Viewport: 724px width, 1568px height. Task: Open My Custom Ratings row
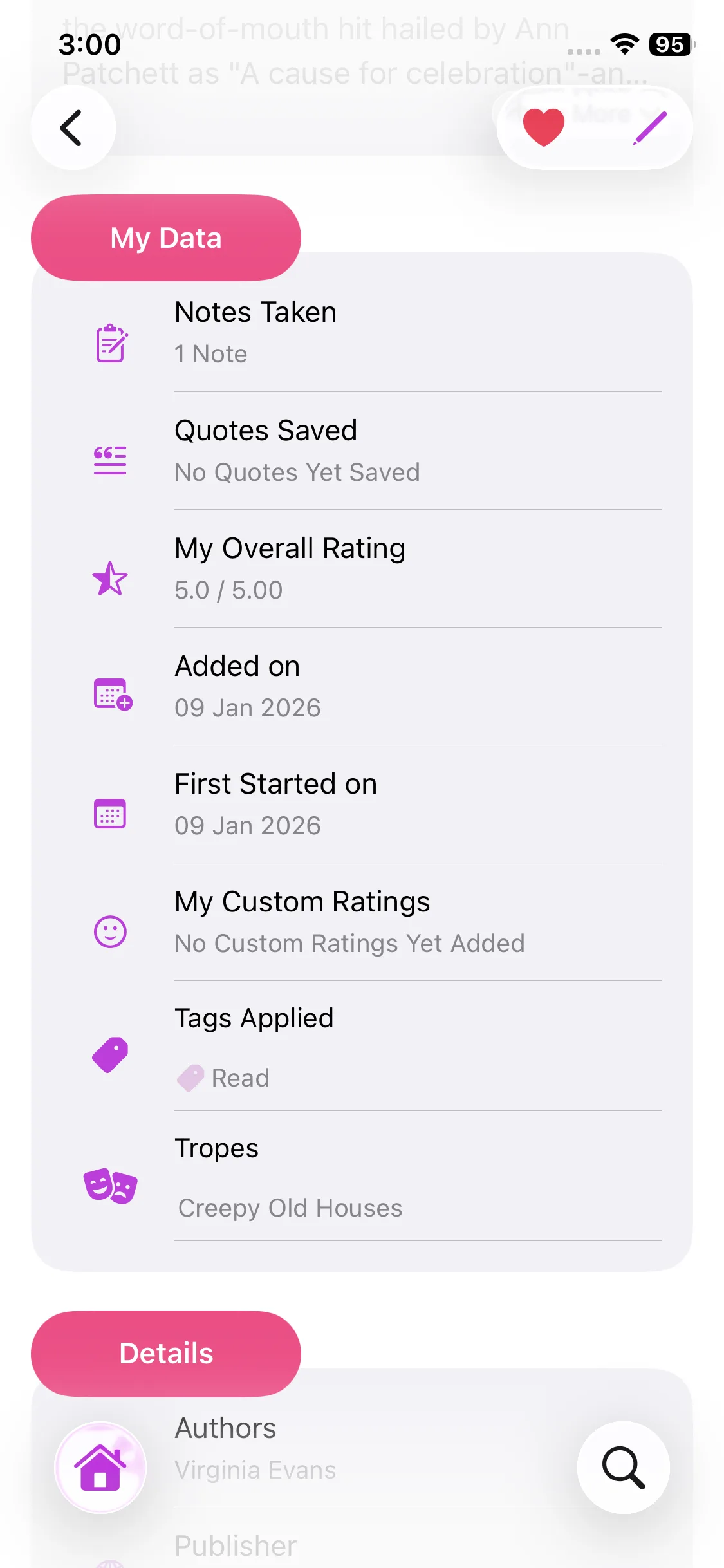point(362,922)
